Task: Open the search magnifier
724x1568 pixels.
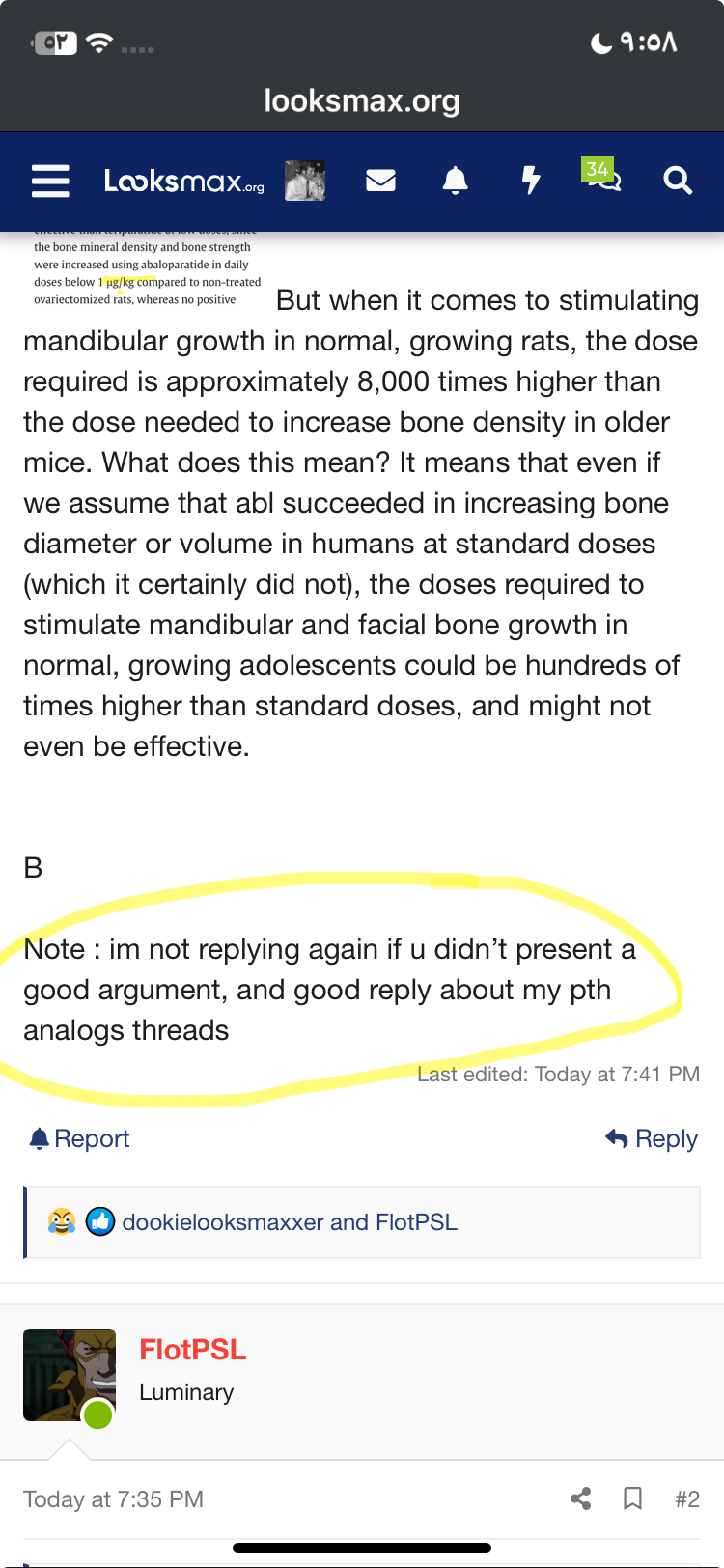Action: [678, 181]
